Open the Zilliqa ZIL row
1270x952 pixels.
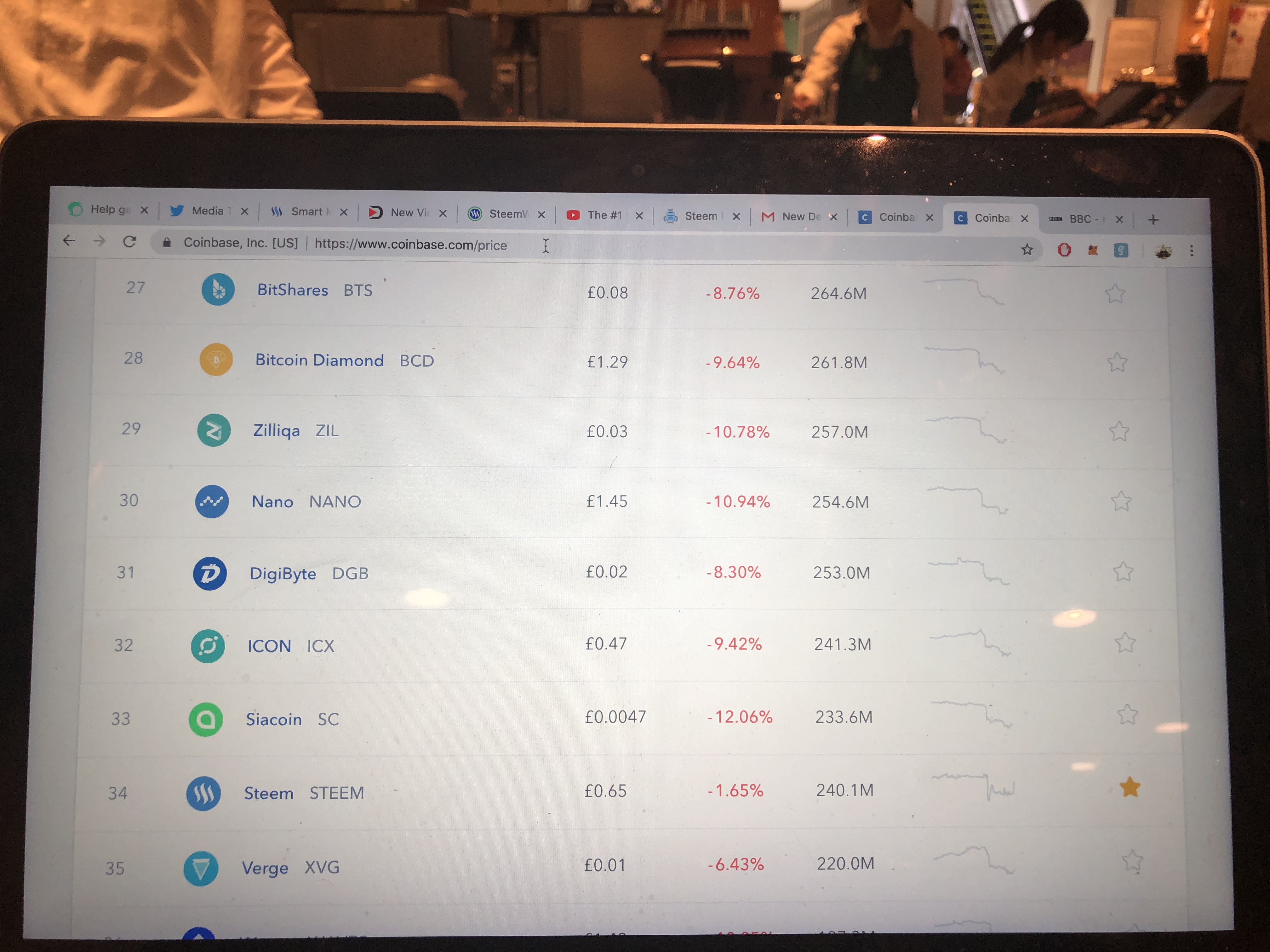click(276, 430)
